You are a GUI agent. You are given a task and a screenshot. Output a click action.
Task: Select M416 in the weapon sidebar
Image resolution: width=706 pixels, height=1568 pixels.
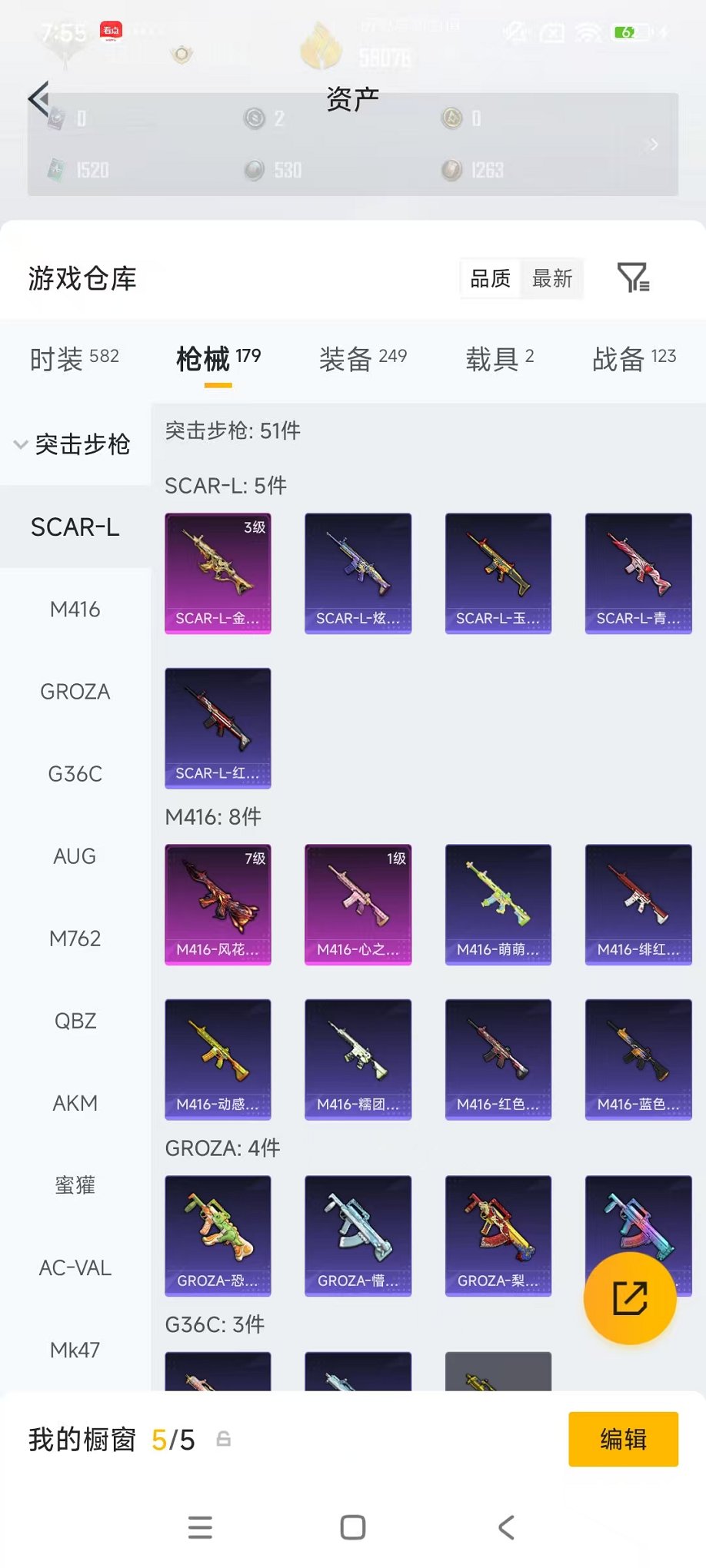click(75, 610)
